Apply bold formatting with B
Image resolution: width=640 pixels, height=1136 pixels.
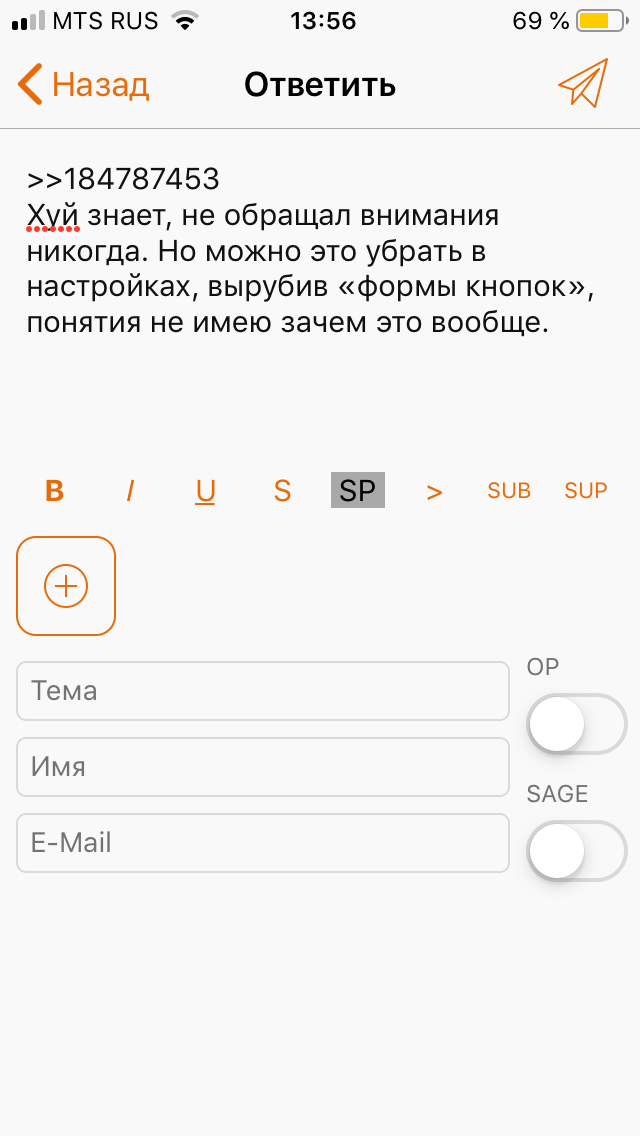click(x=54, y=491)
